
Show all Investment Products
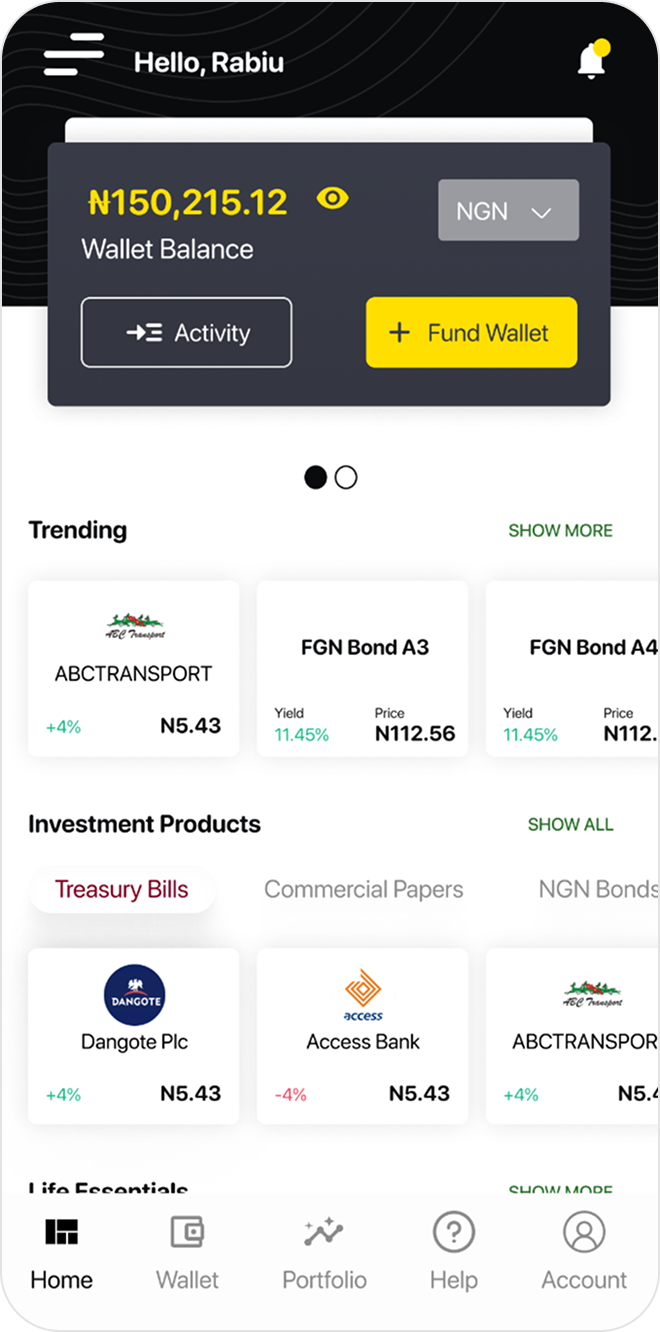570,825
